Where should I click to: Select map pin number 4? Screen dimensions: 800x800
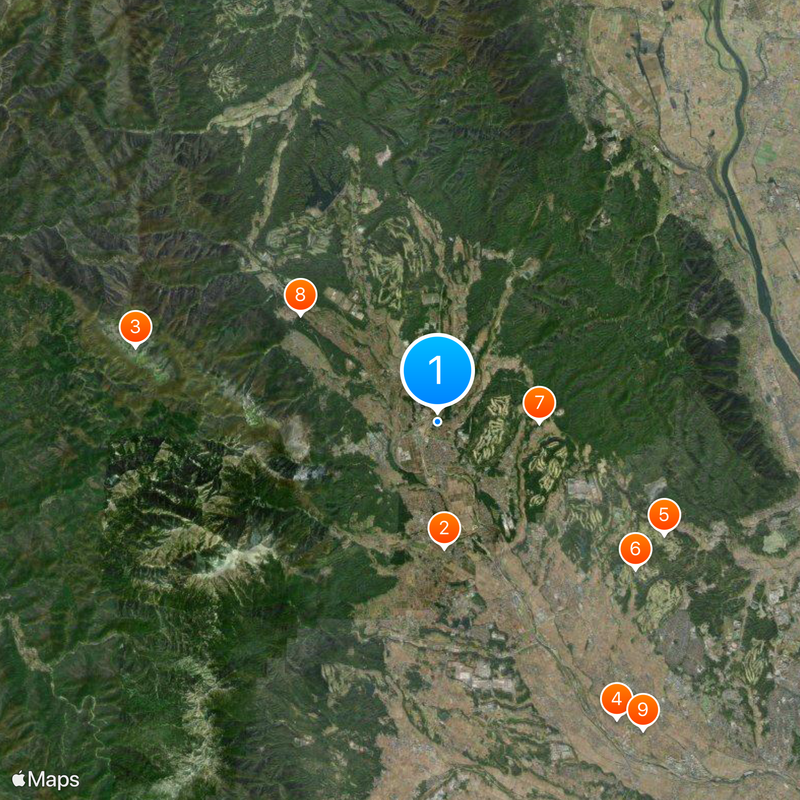616,699
